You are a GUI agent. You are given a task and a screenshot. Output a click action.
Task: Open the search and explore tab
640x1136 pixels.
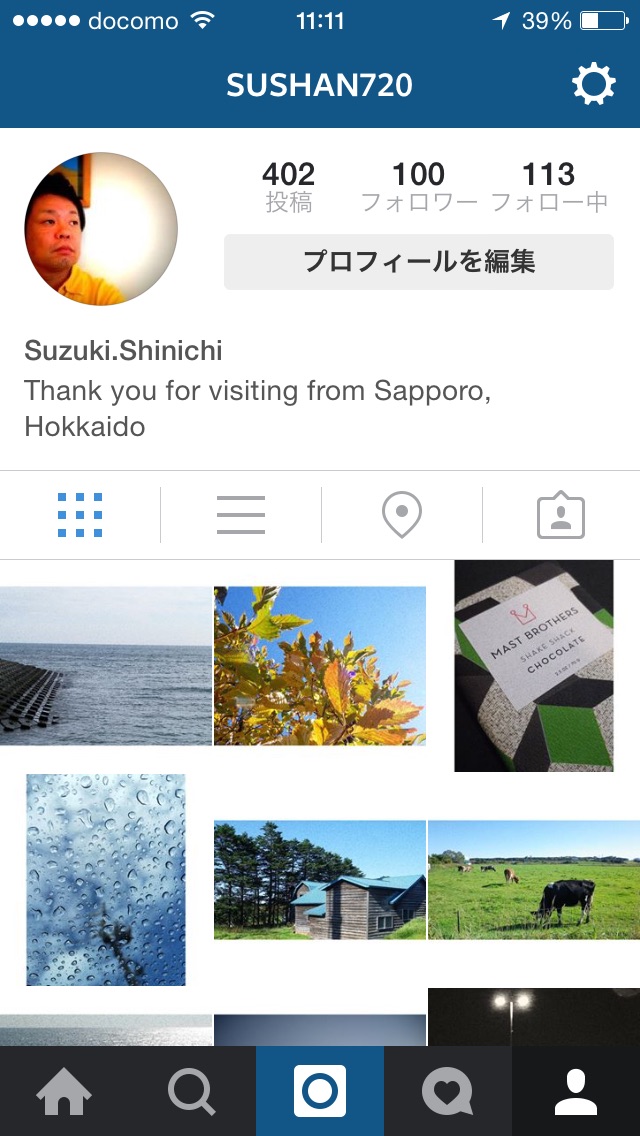coord(192,1091)
